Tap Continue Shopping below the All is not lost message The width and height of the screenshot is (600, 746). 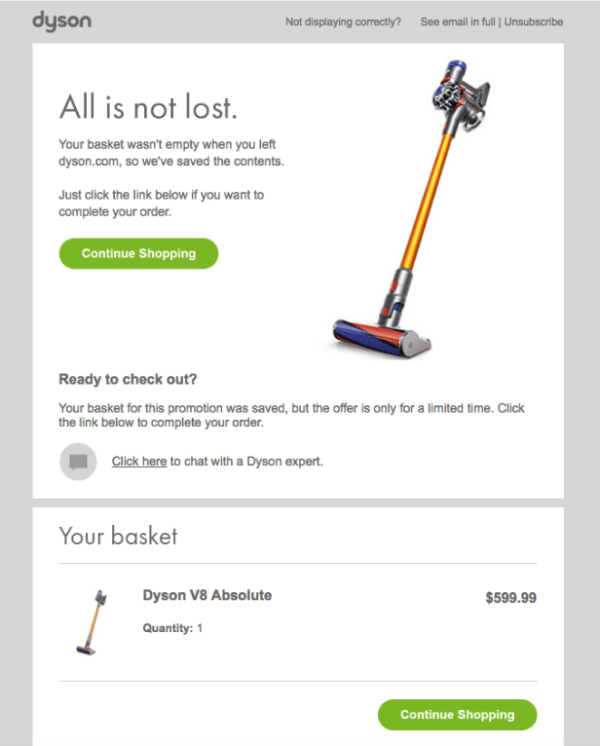tap(138, 254)
